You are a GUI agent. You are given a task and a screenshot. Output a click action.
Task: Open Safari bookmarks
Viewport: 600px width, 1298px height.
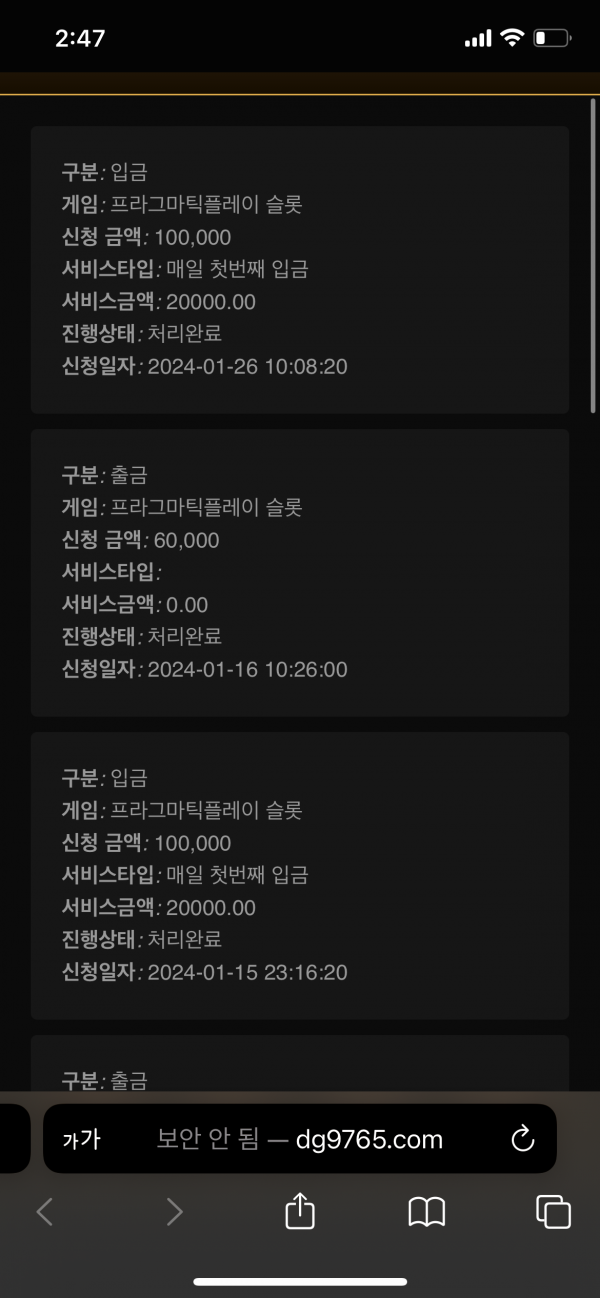(427, 1212)
